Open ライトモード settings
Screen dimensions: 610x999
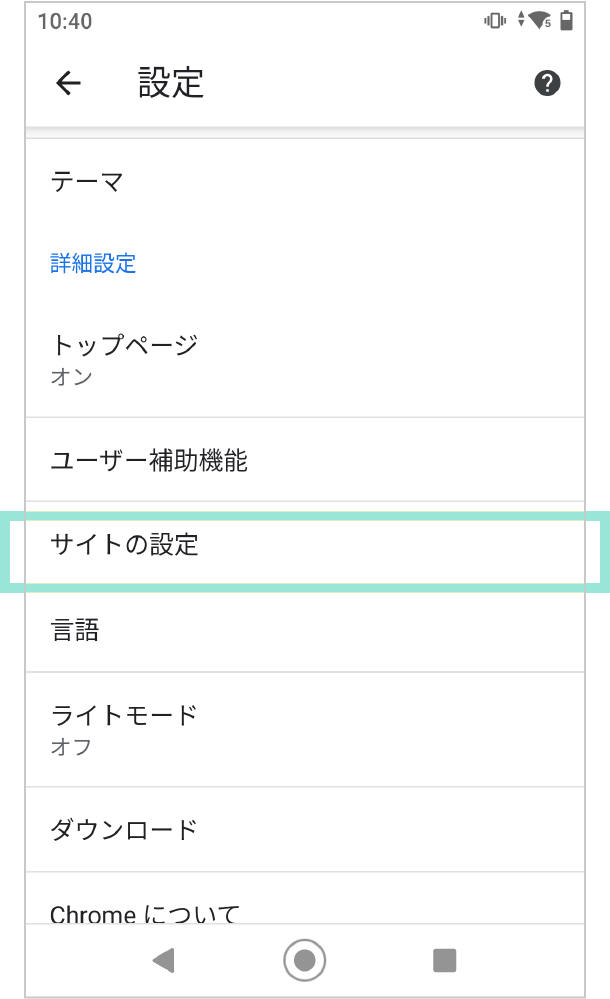pos(305,729)
